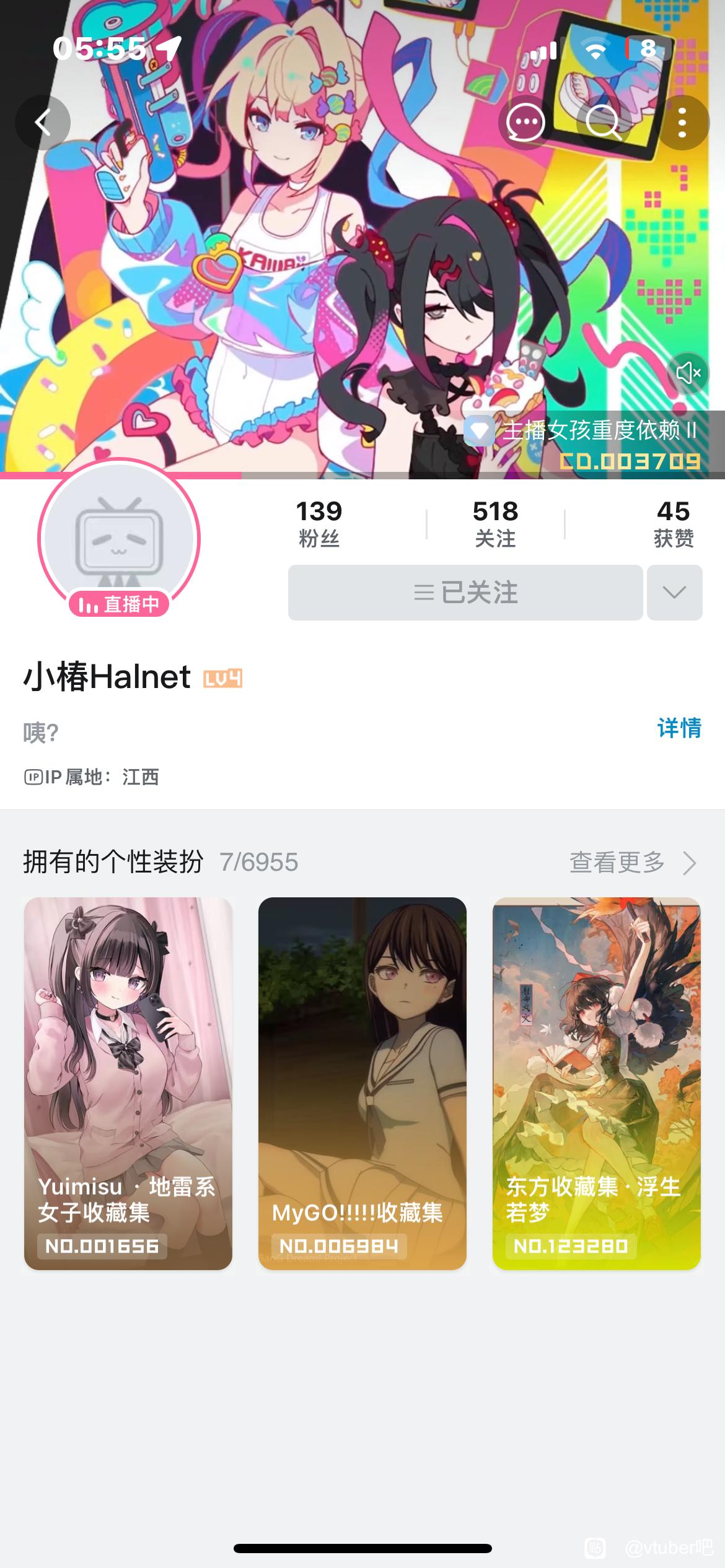Unmute the header background audio

click(688, 373)
